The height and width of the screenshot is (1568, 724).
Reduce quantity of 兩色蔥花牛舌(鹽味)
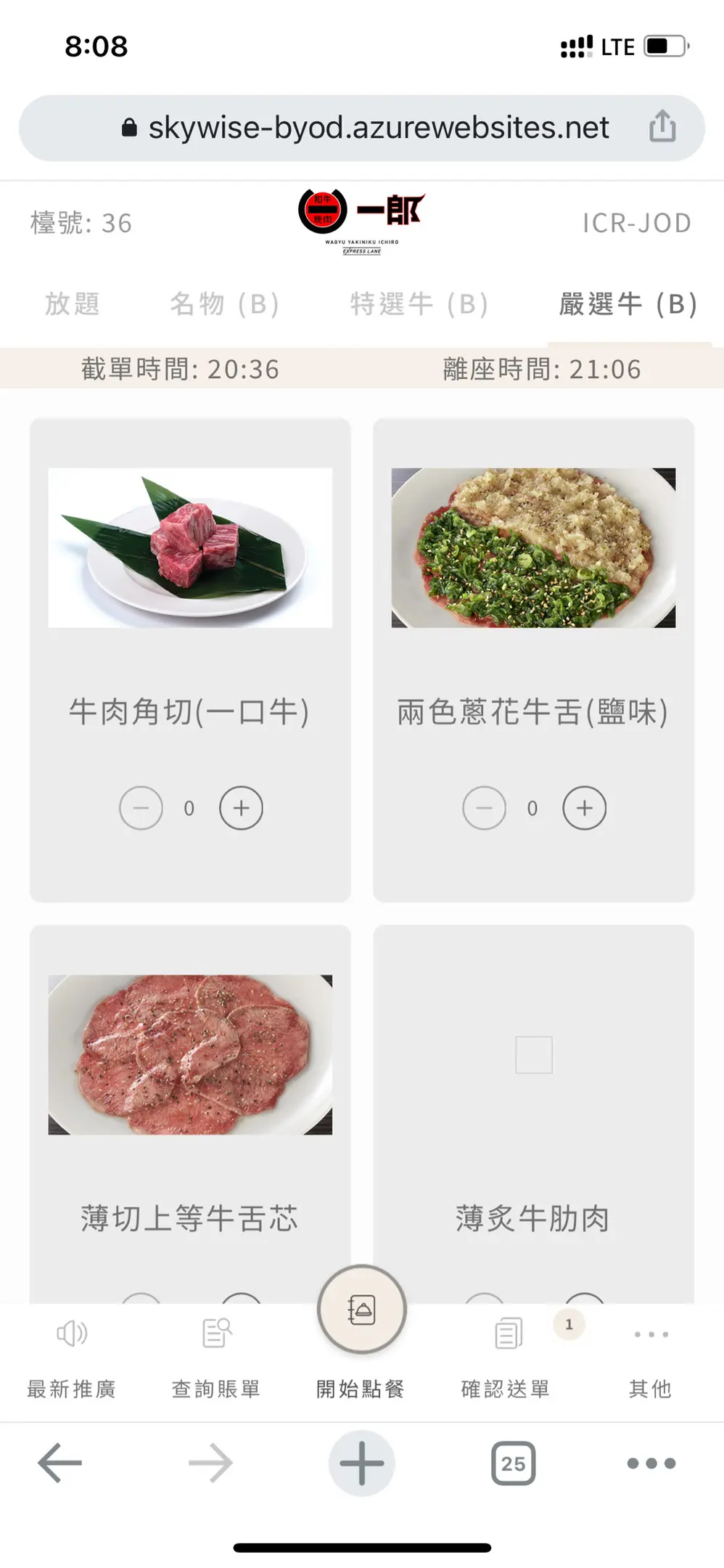[x=484, y=808]
